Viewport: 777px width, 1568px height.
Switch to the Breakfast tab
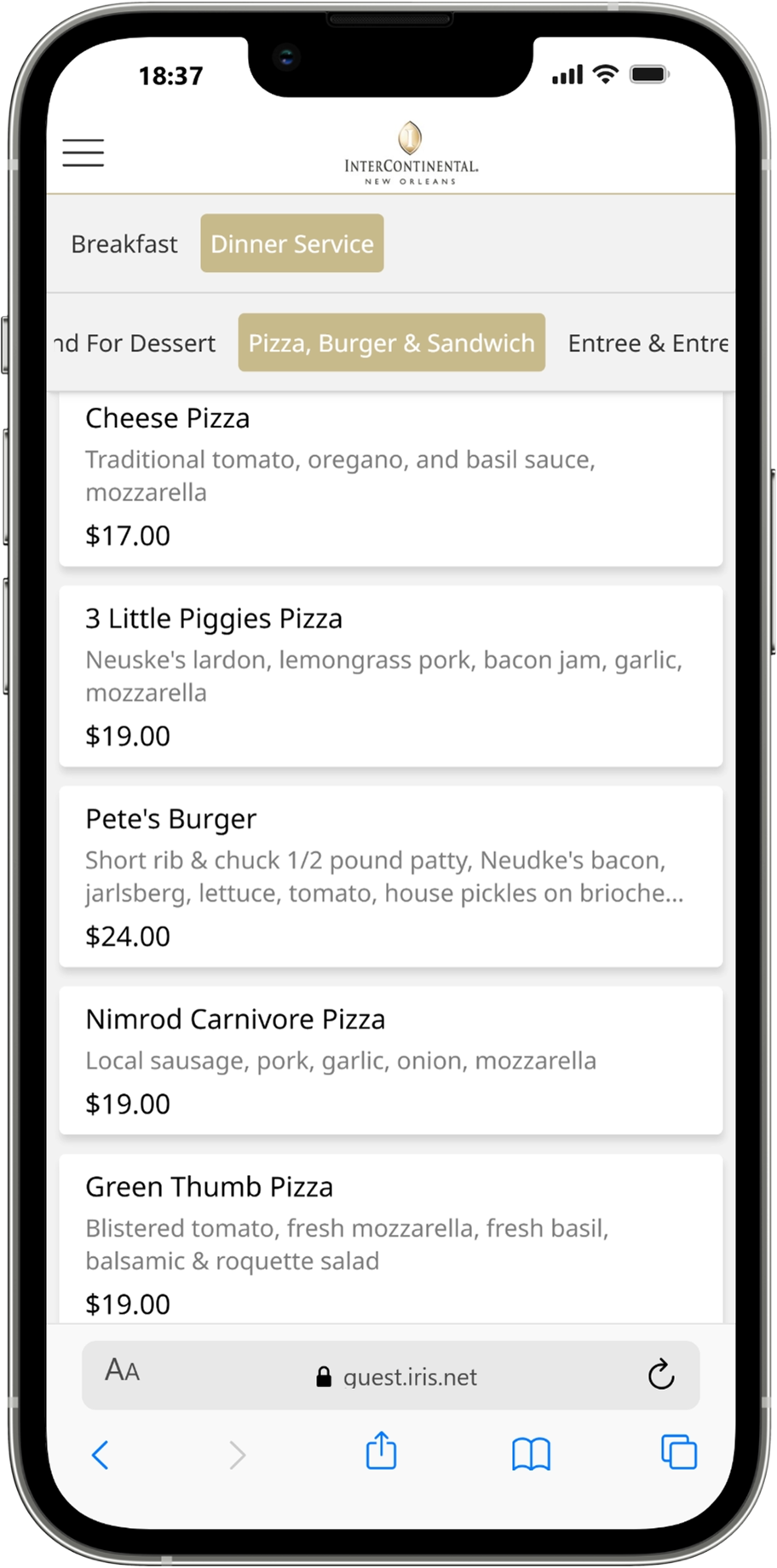(124, 245)
